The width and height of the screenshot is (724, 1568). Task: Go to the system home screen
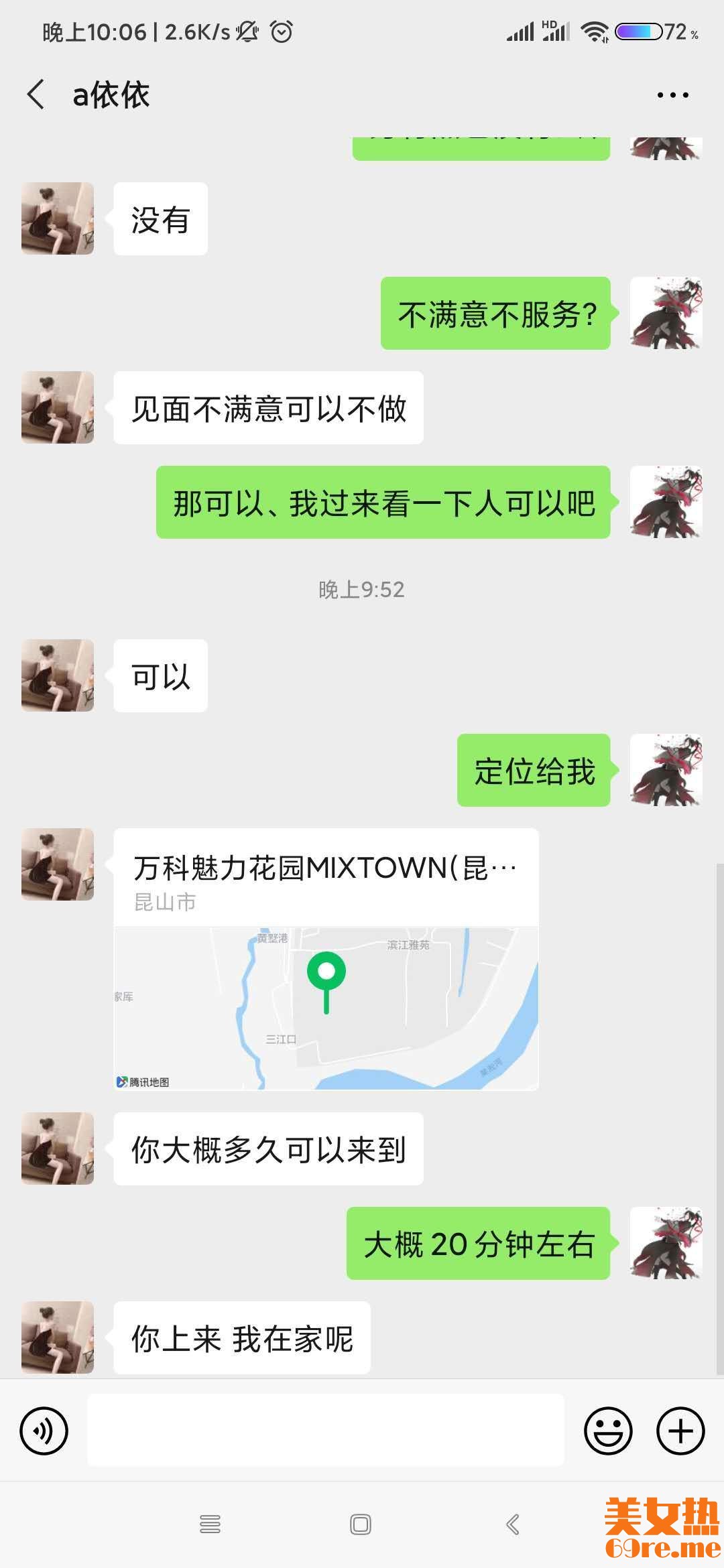(x=361, y=1524)
